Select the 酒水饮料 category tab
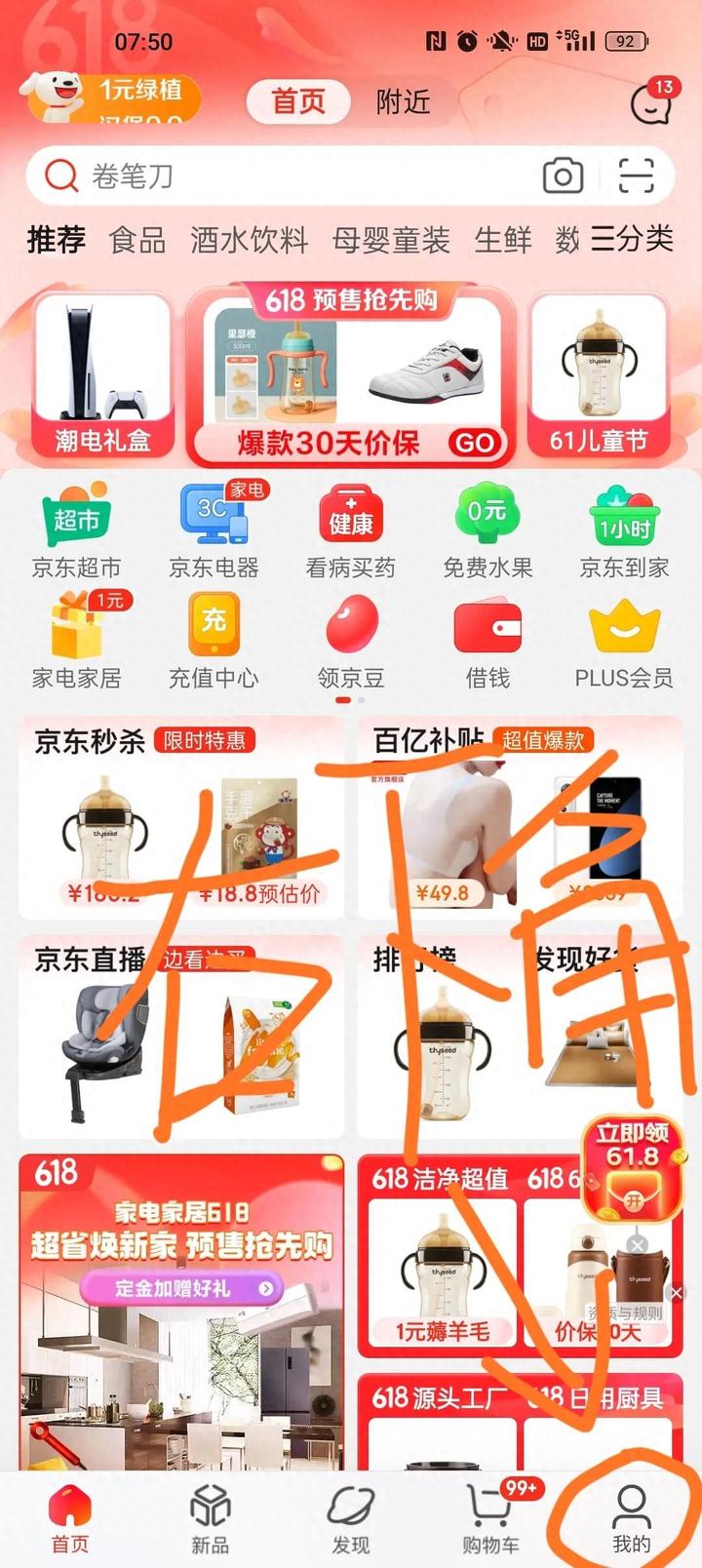The image size is (702, 1568). (x=249, y=240)
